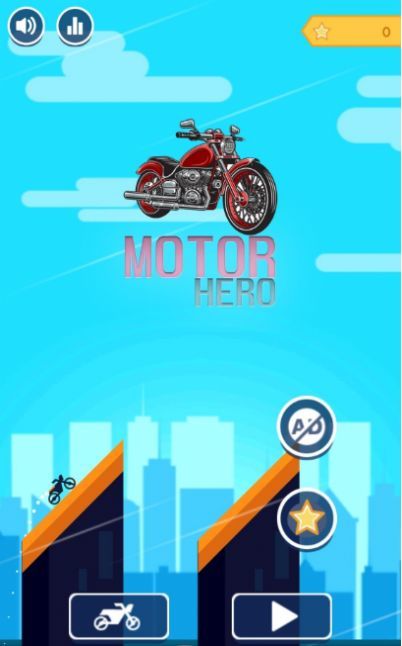The image size is (402, 646).
Task: Open the leaderboard stats icon
Action: [75, 26]
